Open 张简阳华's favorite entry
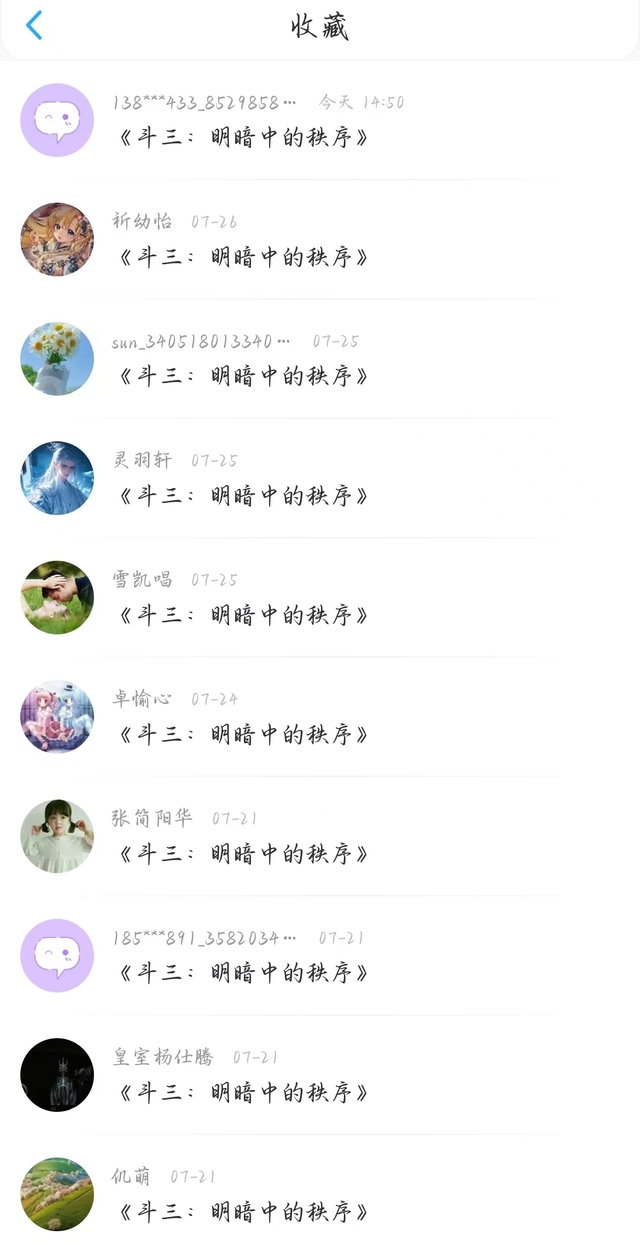Screen dimensions: 640x1251 [x=243, y=854]
